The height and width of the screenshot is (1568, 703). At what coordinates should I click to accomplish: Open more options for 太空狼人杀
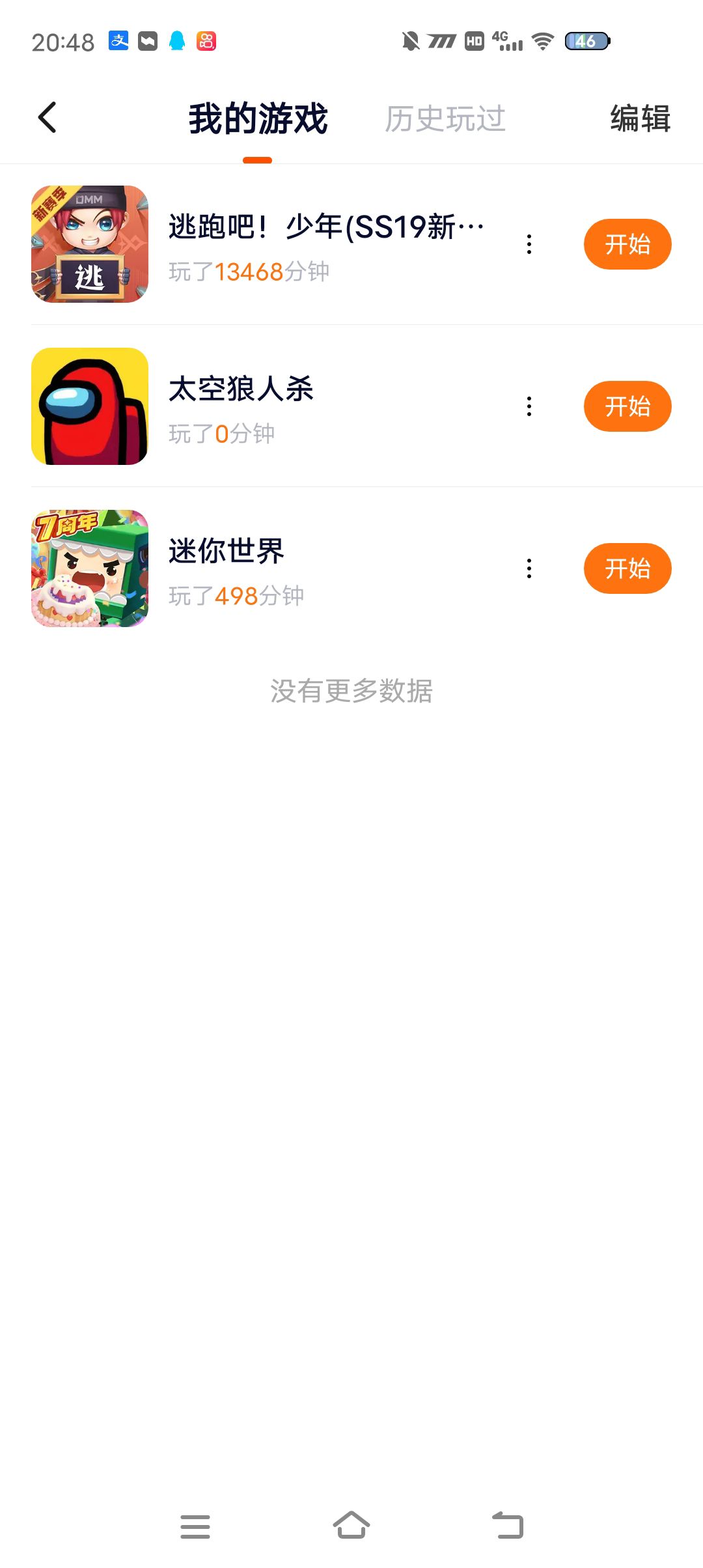click(x=529, y=406)
